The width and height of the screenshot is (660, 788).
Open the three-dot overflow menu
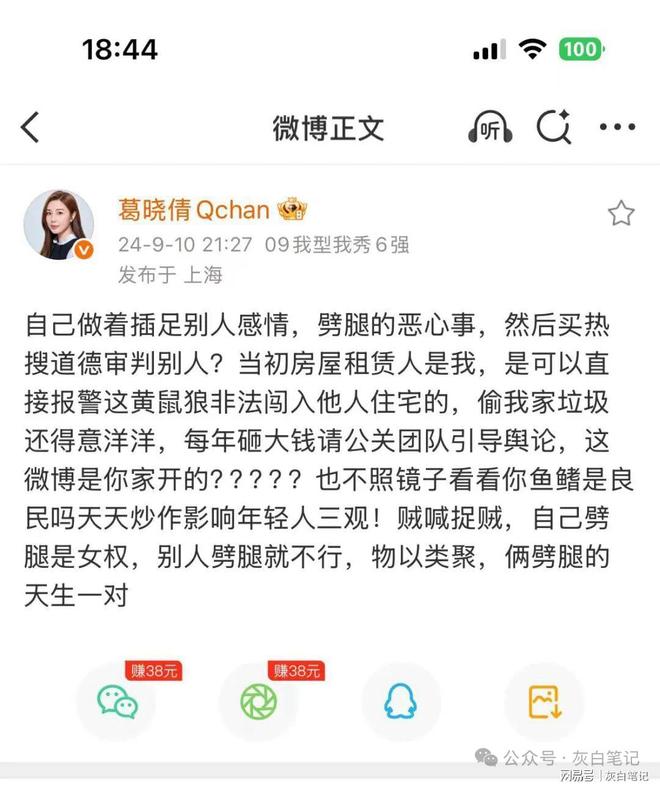(617, 127)
